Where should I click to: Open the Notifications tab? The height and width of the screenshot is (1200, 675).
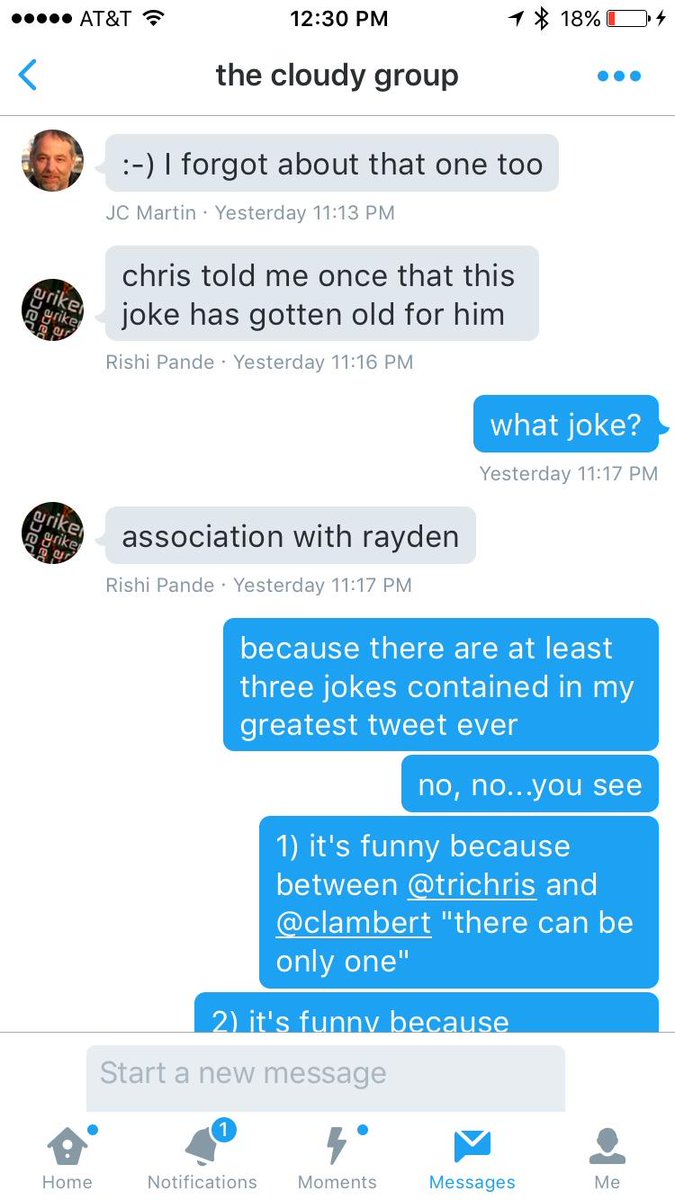click(x=202, y=1157)
